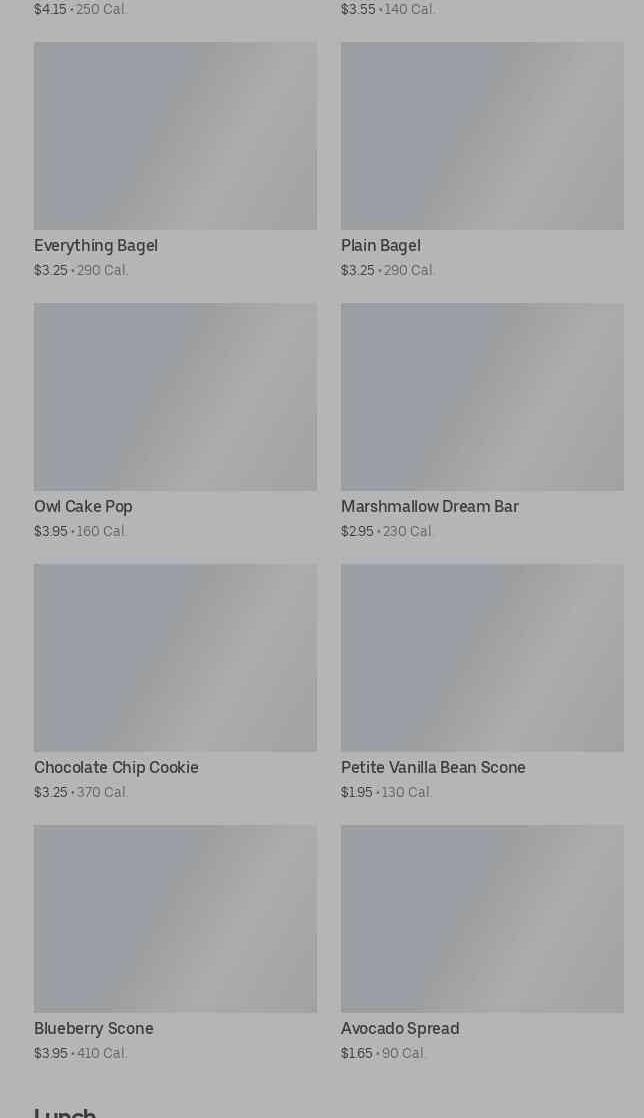
Task: Choose the Chocolate Chip Cookie
Action: pos(175,658)
